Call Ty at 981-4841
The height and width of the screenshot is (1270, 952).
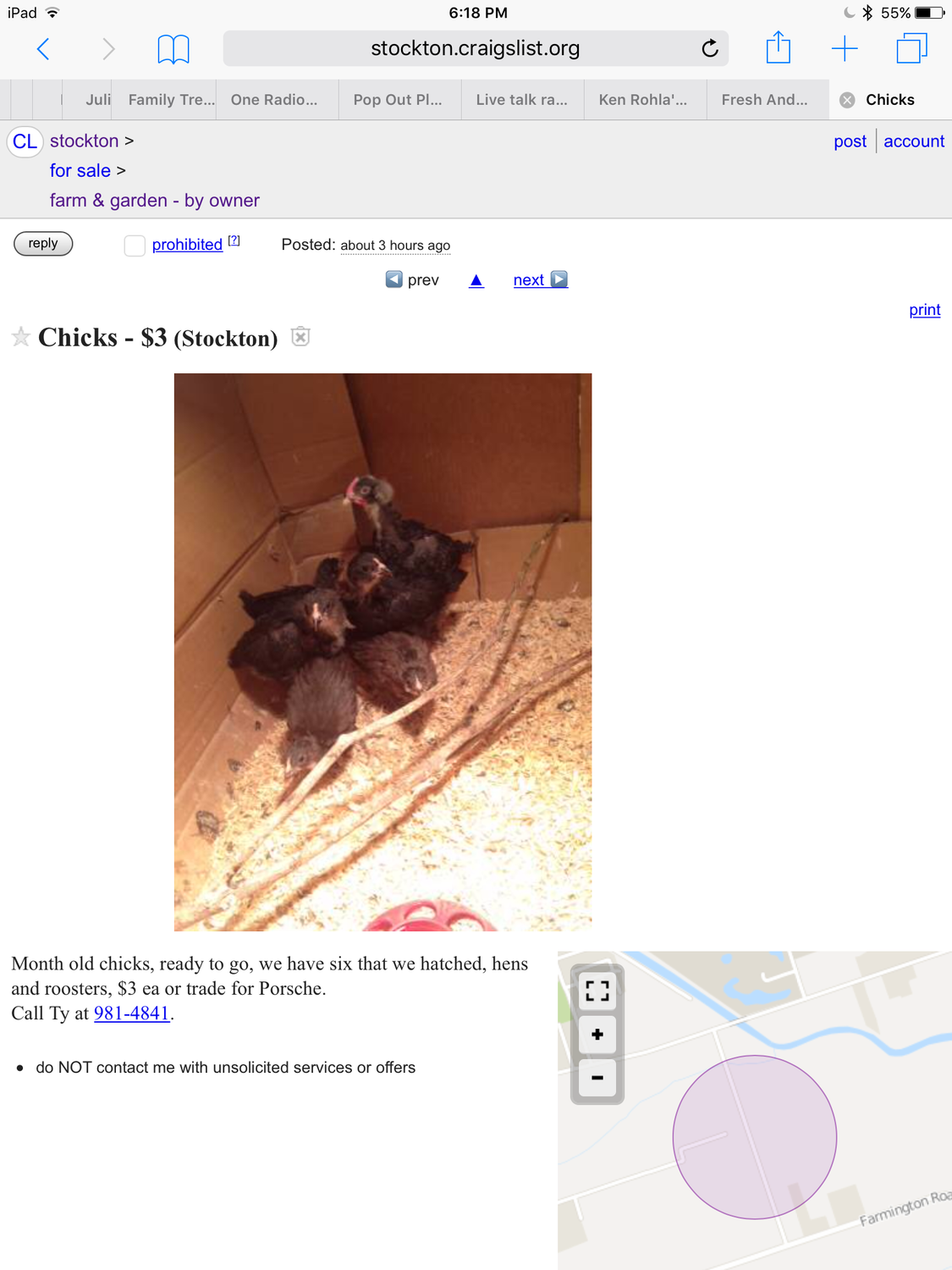tap(131, 1013)
